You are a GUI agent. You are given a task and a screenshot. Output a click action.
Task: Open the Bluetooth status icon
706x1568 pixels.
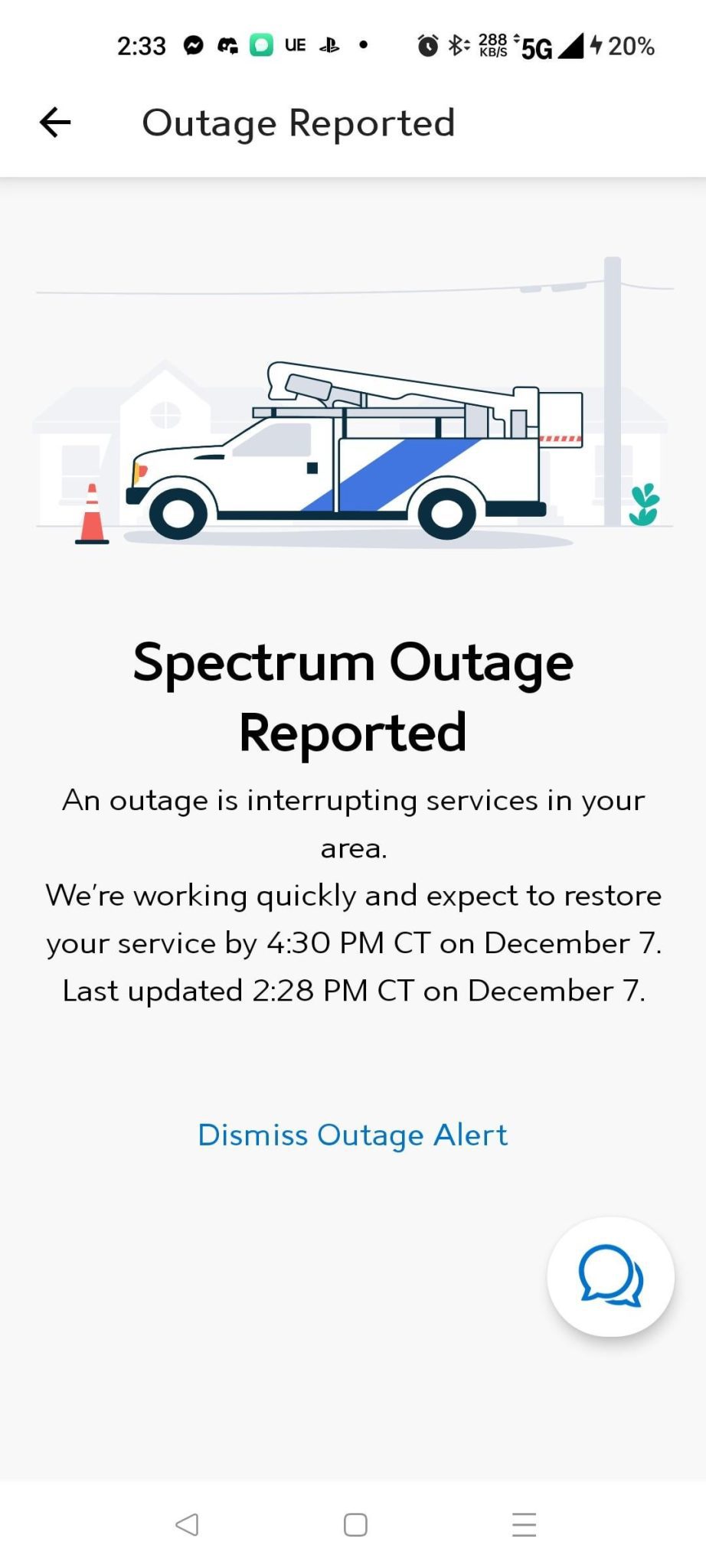(x=457, y=45)
